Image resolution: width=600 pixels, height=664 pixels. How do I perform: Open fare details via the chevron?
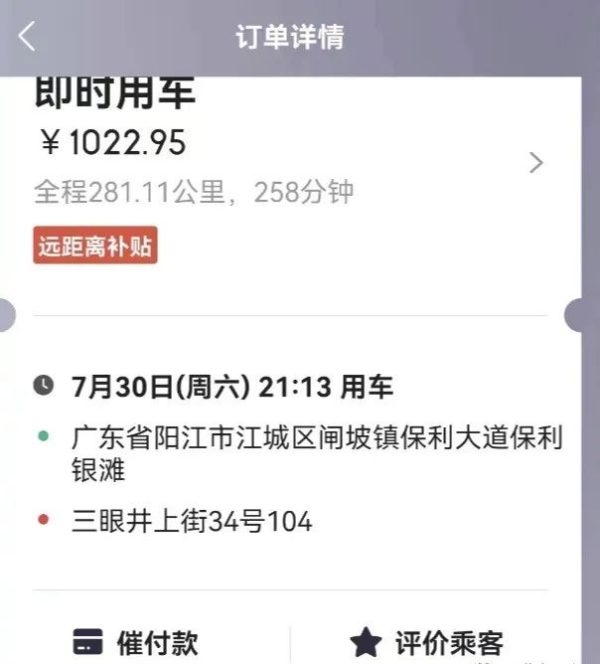tap(537, 163)
